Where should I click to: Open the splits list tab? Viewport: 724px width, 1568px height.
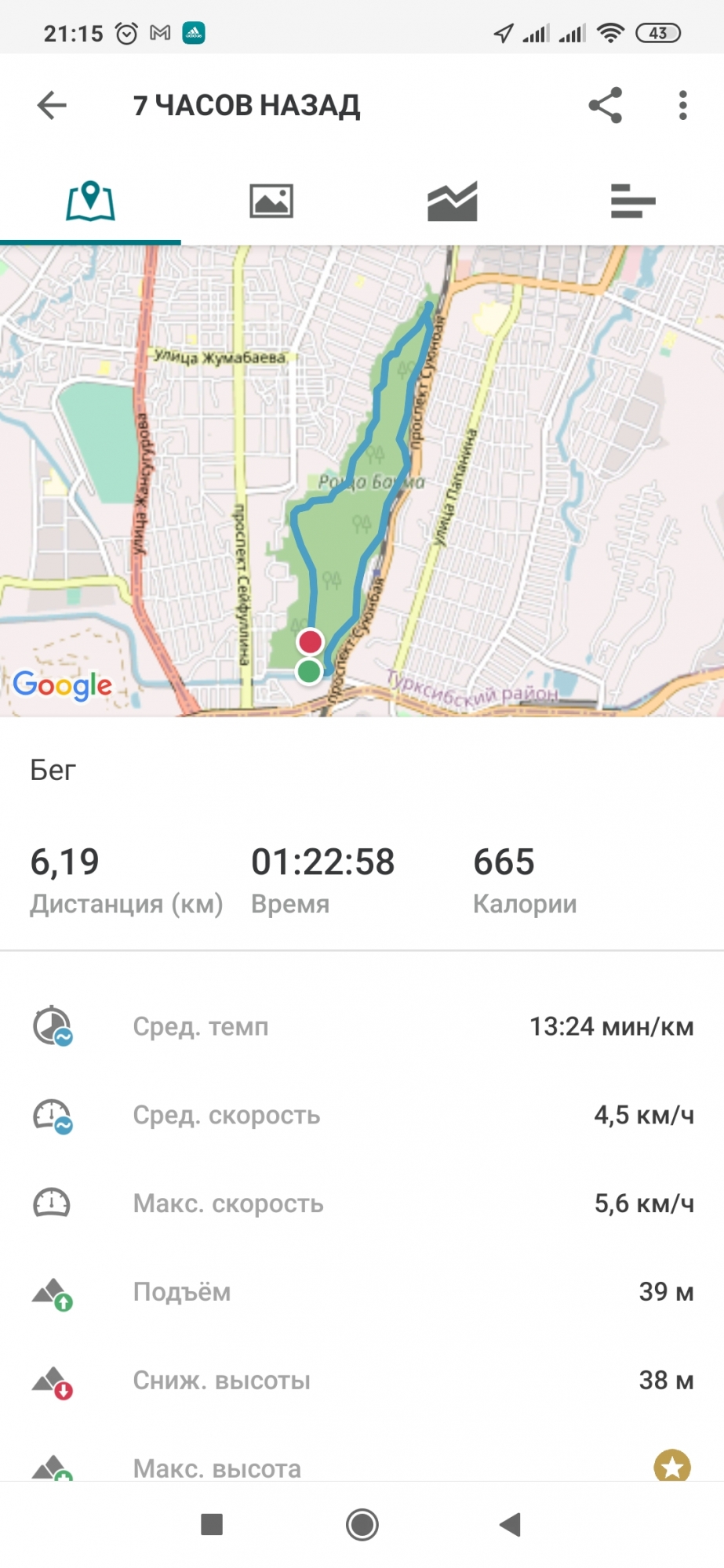pyautogui.click(x=632, y=201)
